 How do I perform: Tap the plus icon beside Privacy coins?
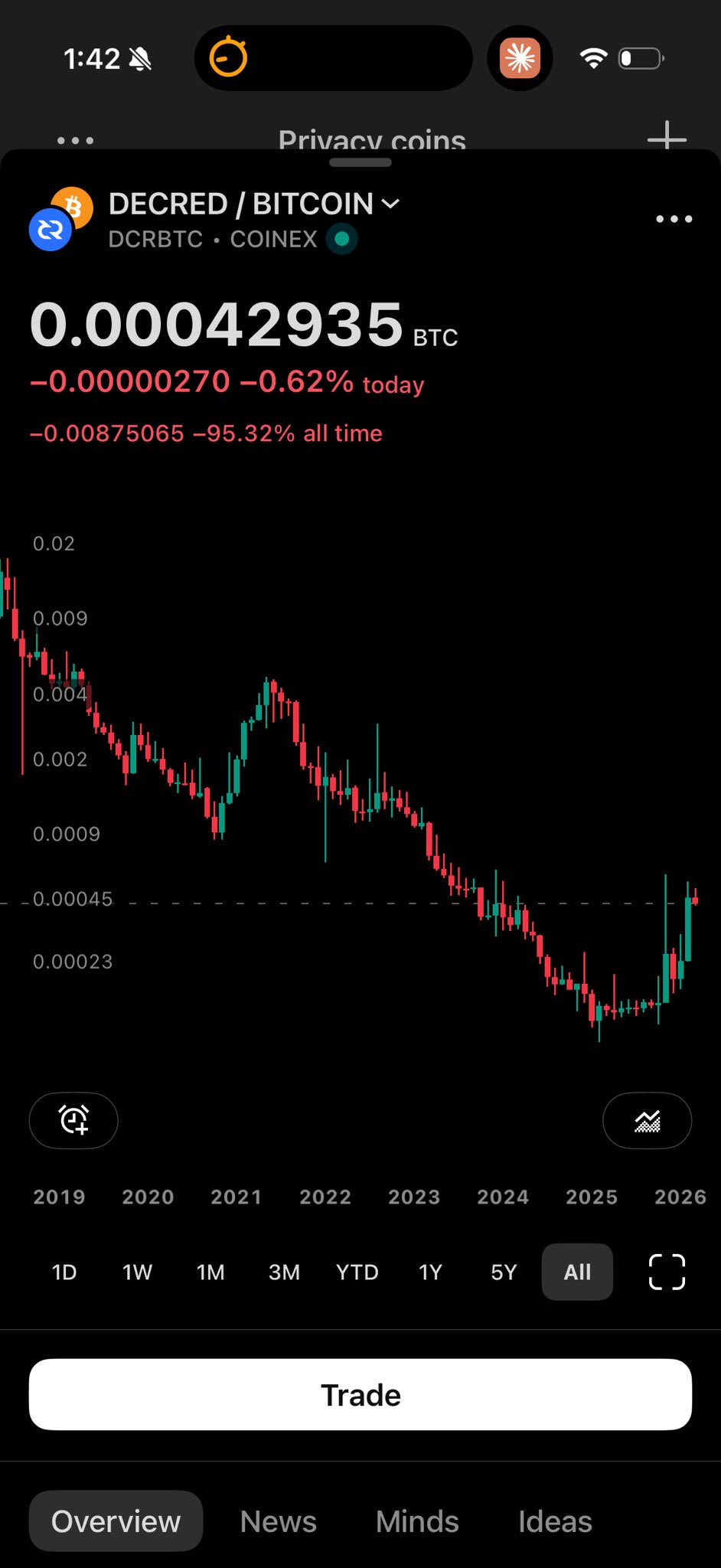tap(667, 138)
